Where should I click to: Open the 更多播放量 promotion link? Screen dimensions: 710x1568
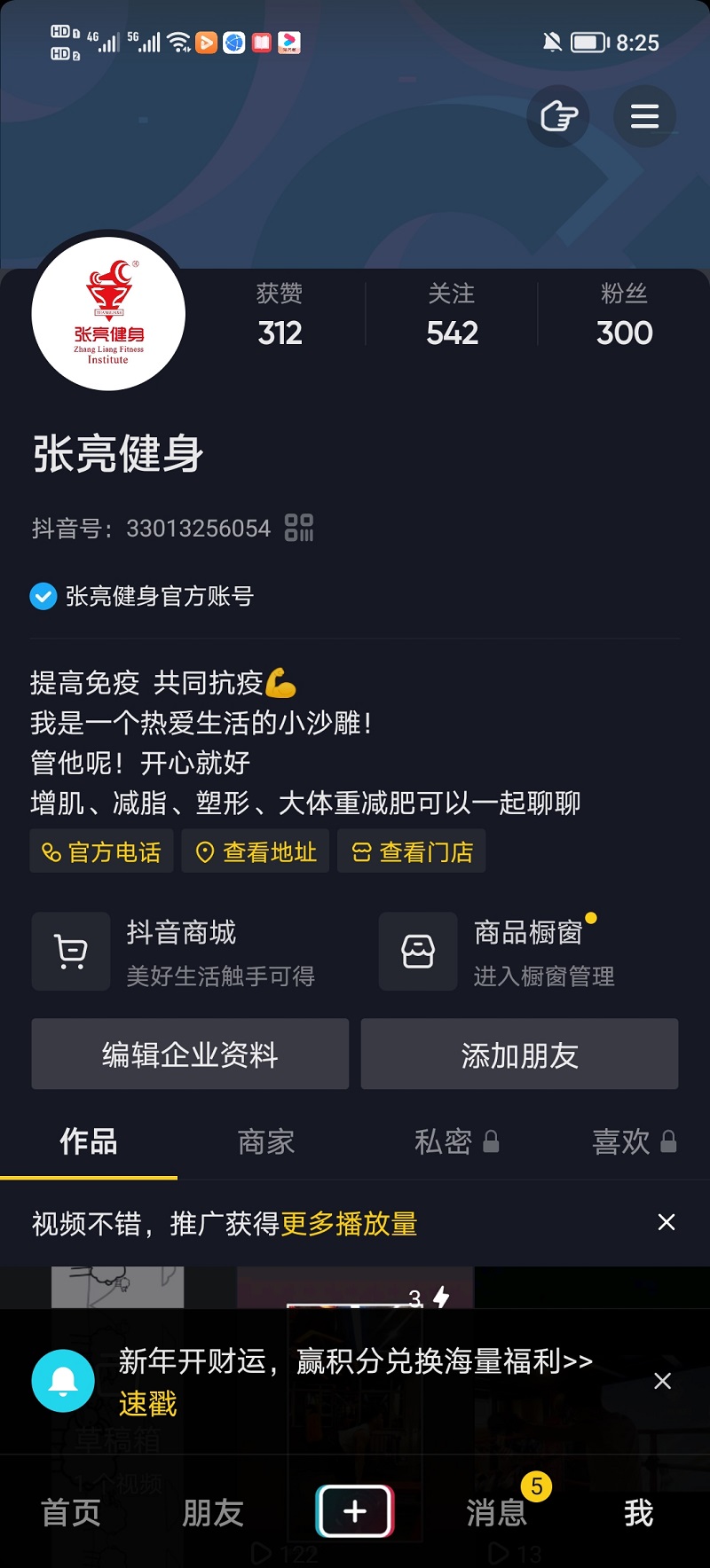click(349, 1224)
